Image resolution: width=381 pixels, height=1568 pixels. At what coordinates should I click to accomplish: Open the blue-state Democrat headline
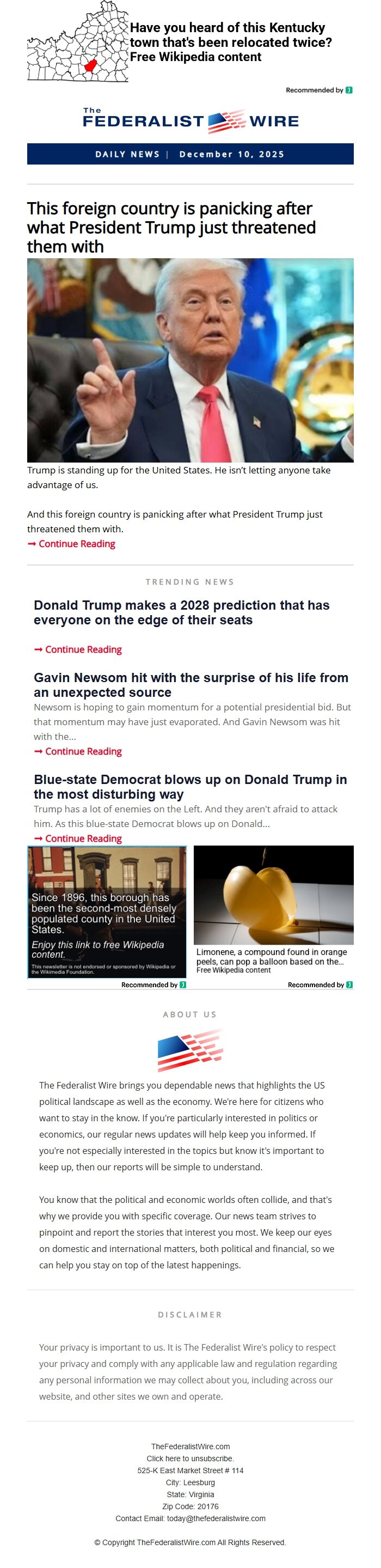pos(190,786)
